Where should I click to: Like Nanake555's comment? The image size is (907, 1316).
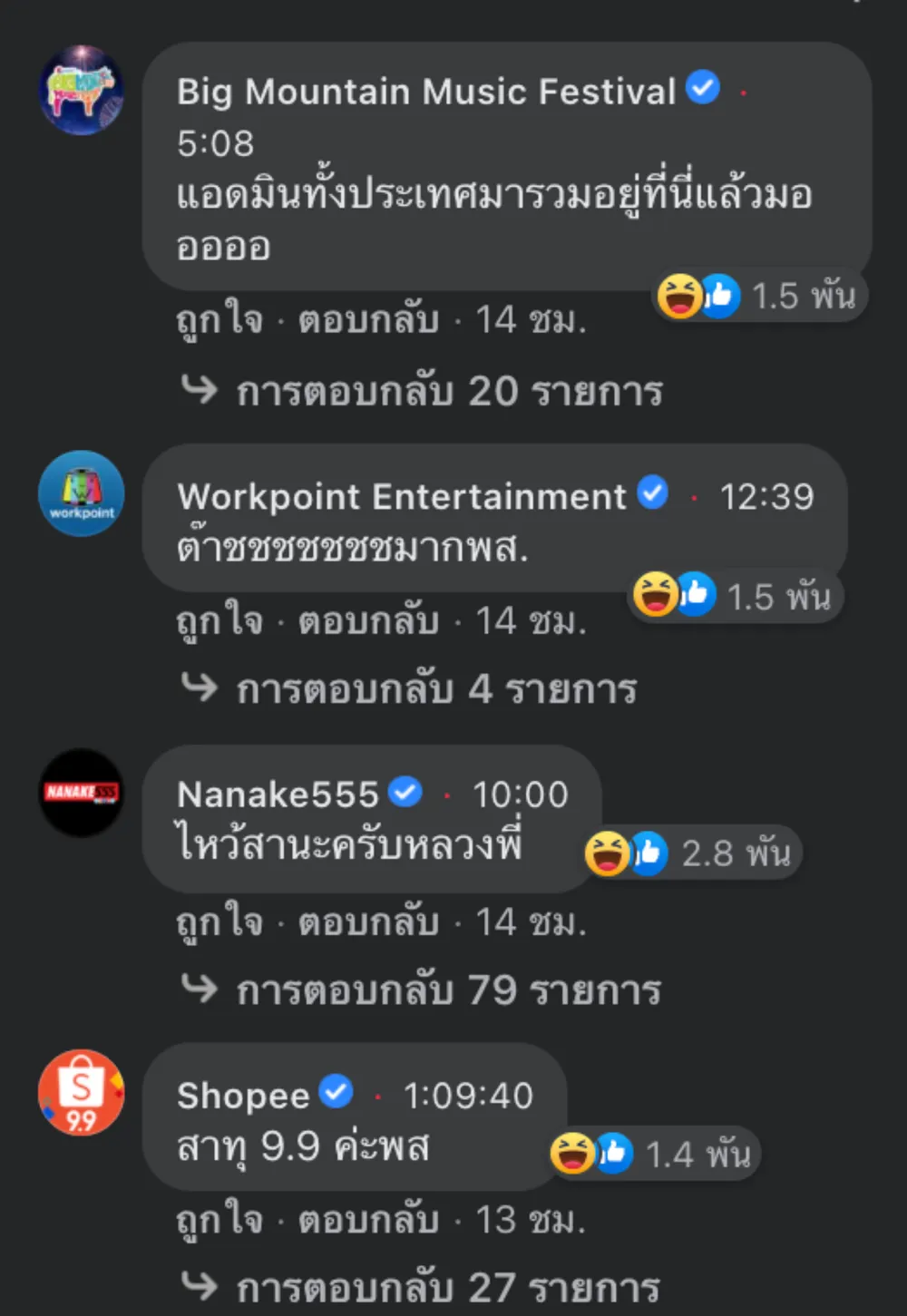[x=219, y=922]
